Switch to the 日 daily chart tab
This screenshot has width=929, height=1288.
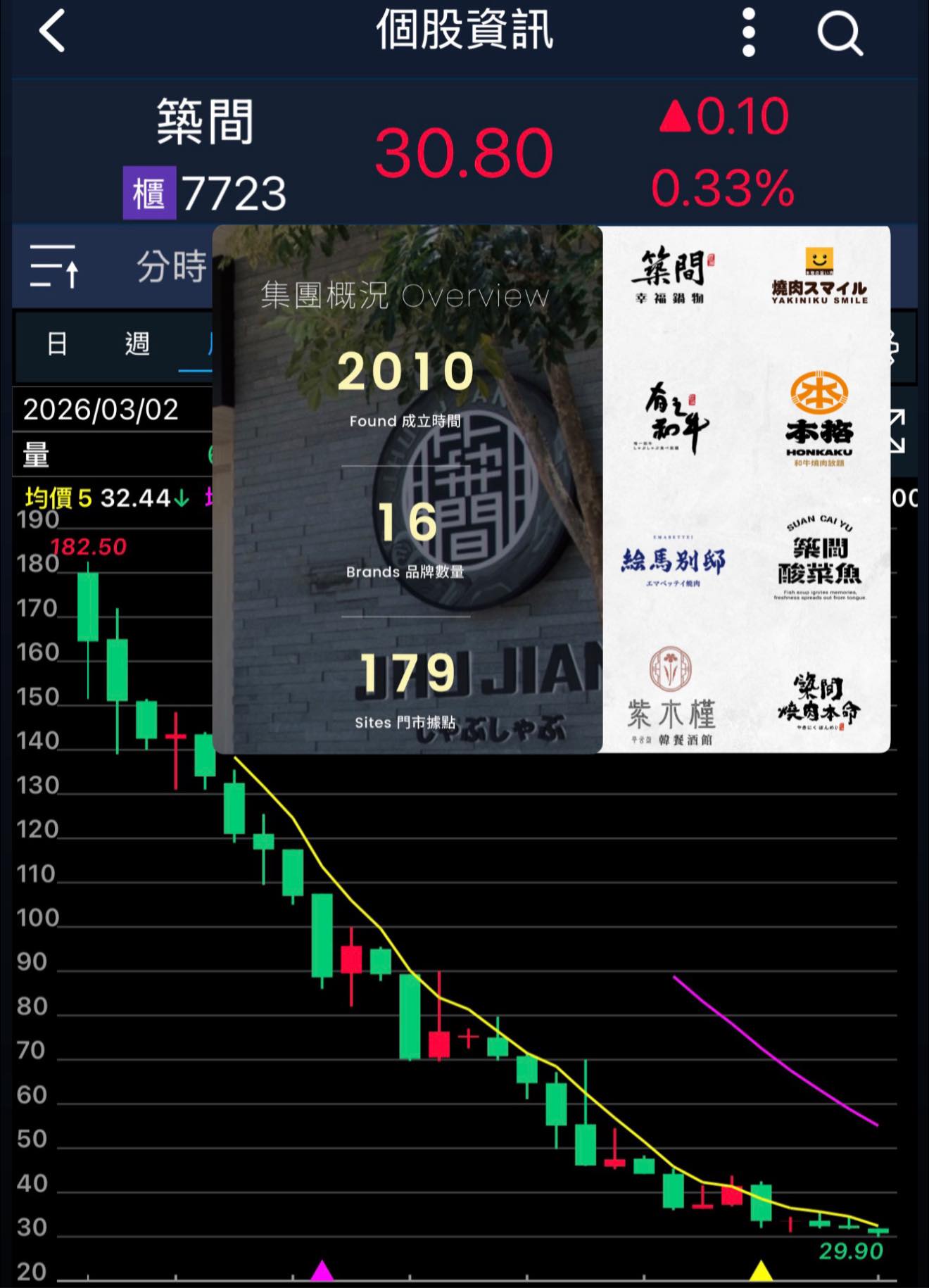tap(56, 343)
